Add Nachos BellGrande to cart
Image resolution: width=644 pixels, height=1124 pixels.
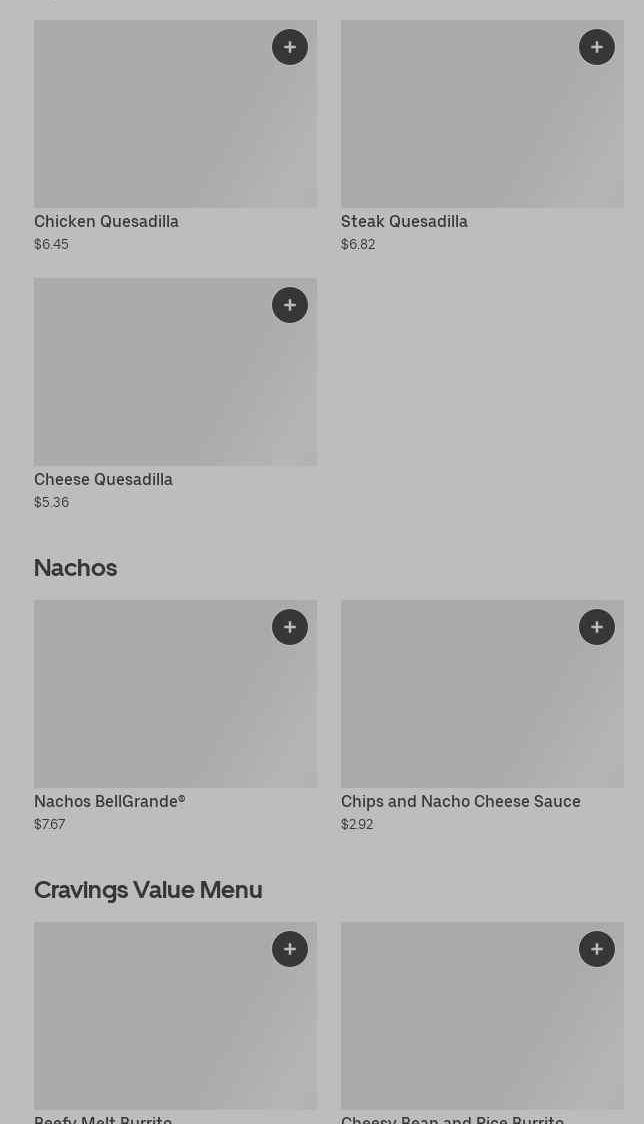pos(290,627)
